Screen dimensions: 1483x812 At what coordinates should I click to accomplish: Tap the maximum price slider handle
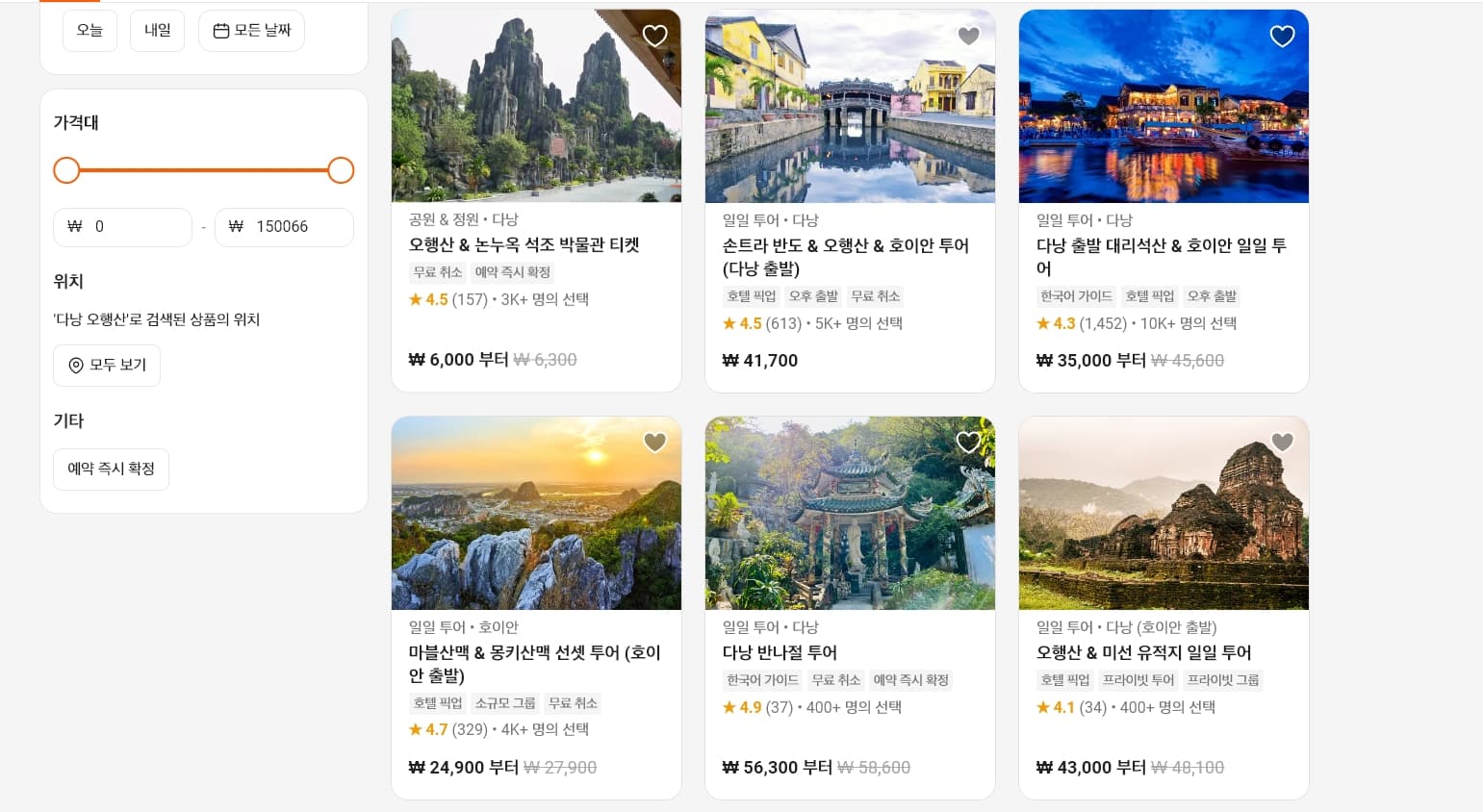(x=341, y=170)
